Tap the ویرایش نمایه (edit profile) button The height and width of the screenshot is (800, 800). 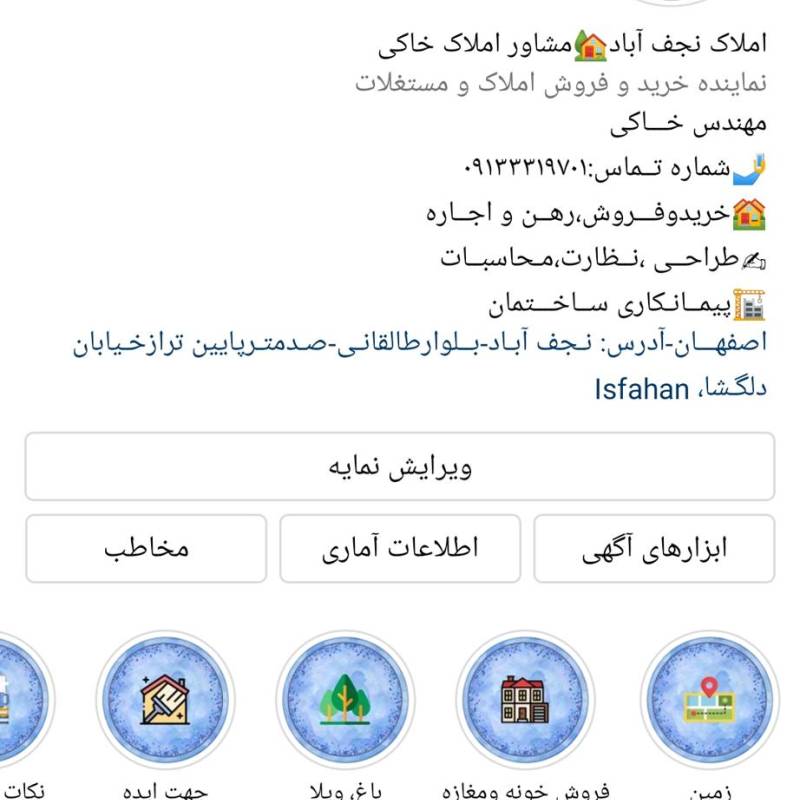[x=400, y=466]
